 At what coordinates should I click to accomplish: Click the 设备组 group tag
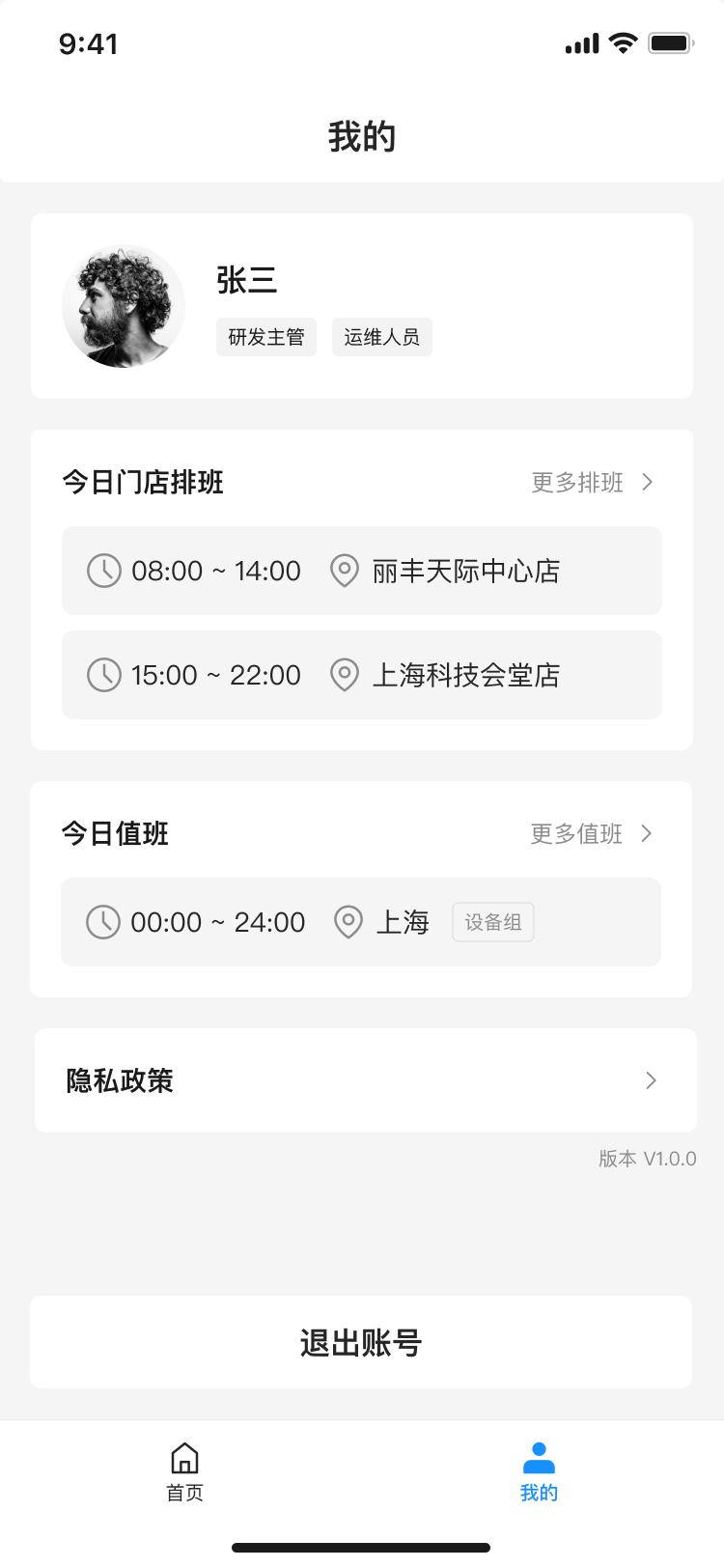(492, 922)
